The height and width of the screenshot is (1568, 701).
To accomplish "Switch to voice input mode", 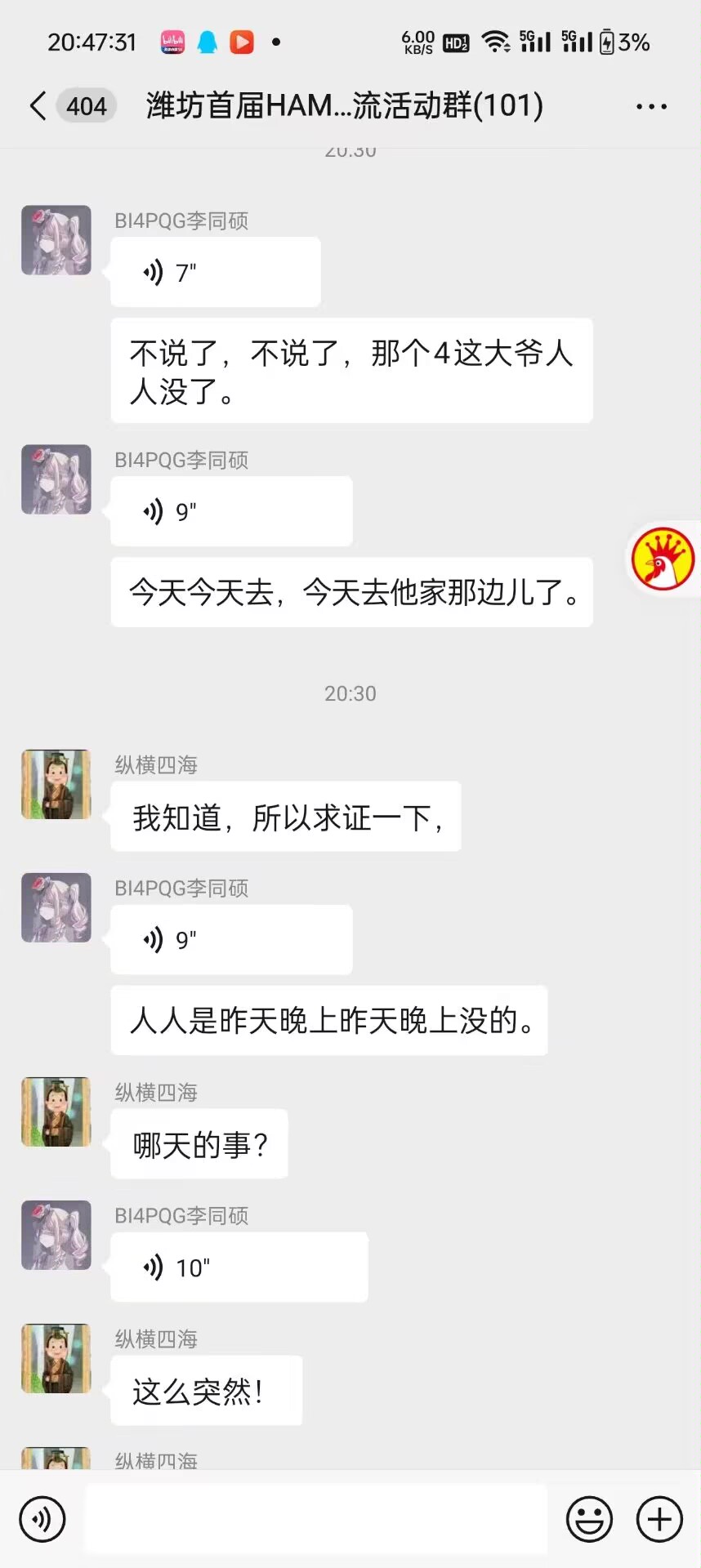I will point(42,1519).
